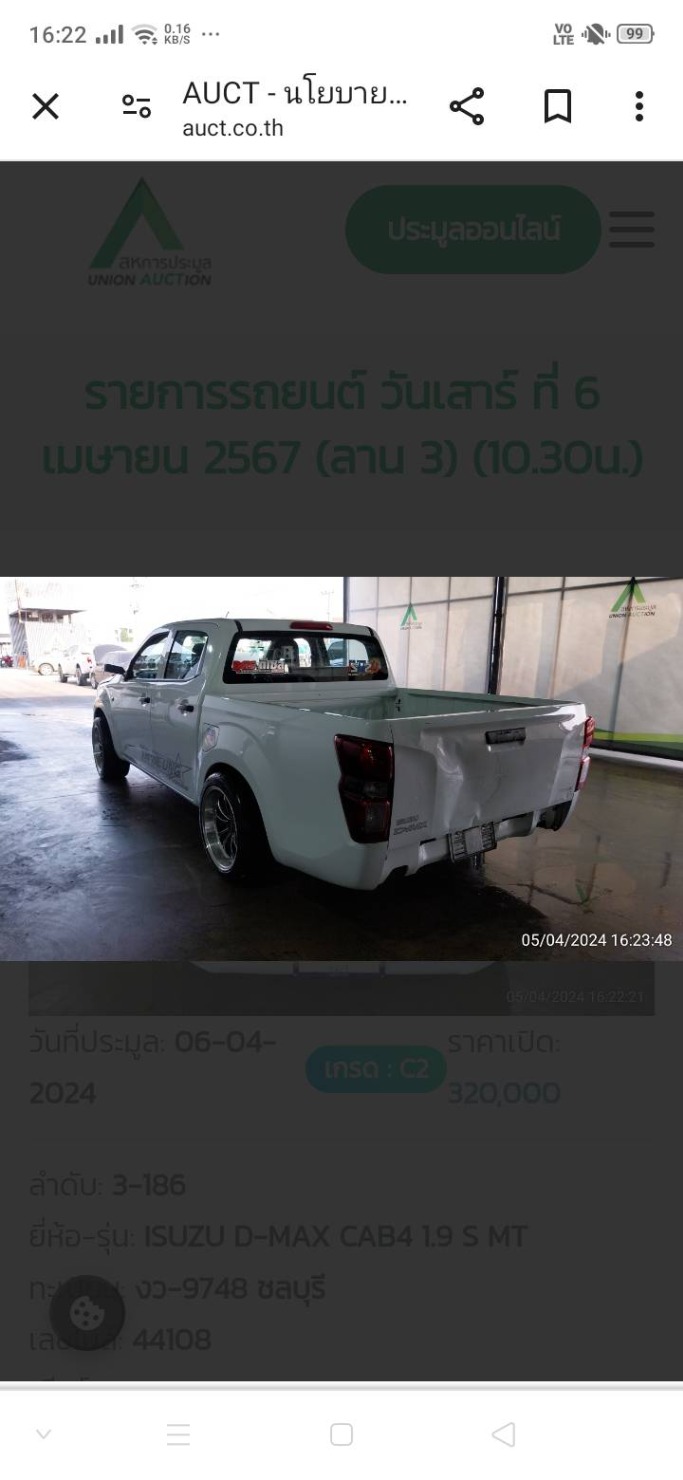This screenshot has width=683, height=1480.
Task: Bookmark this page
Action: (x=557, y=106)
